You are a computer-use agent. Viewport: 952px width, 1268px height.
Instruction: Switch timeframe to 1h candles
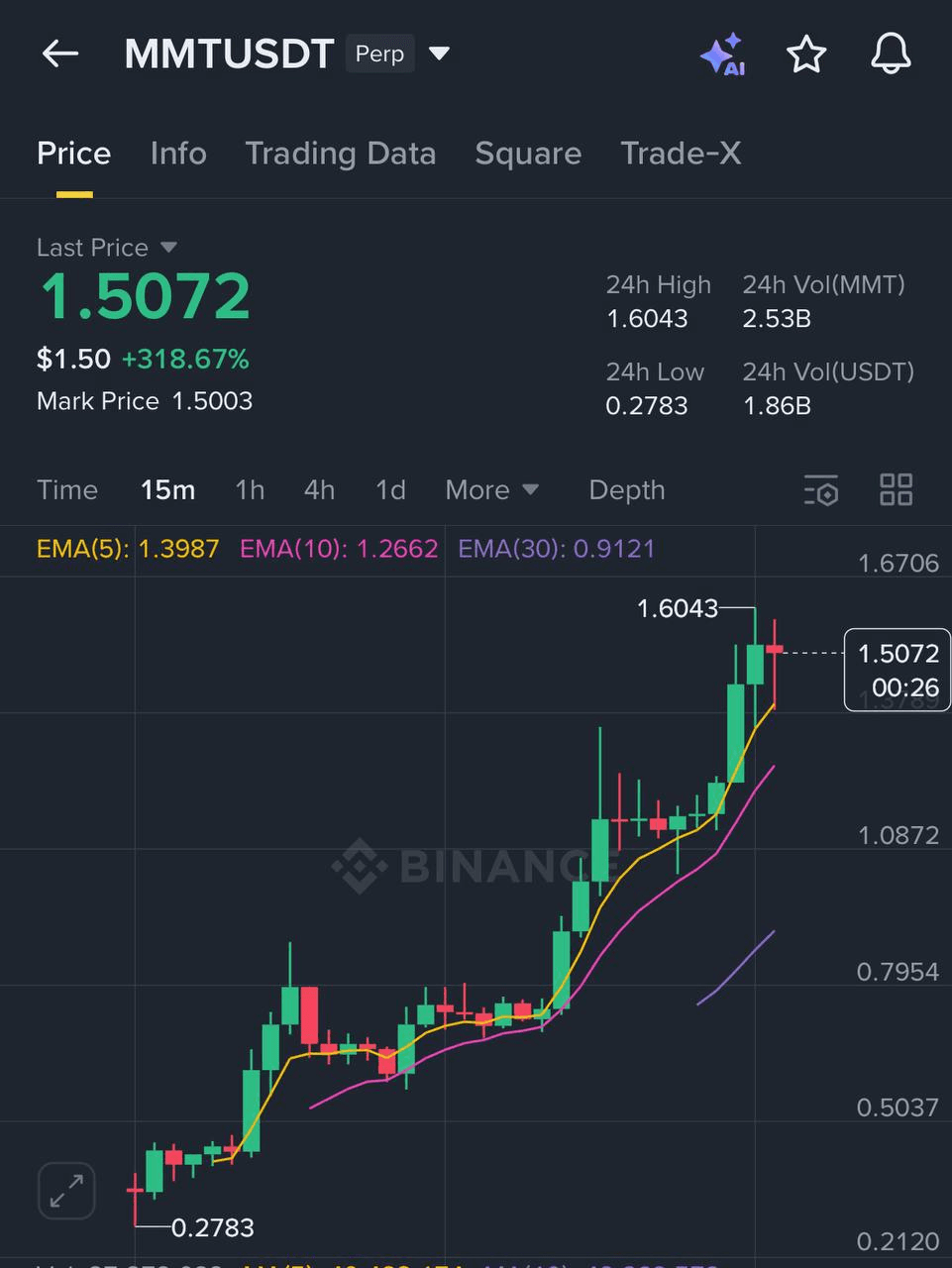pos(249,489)
